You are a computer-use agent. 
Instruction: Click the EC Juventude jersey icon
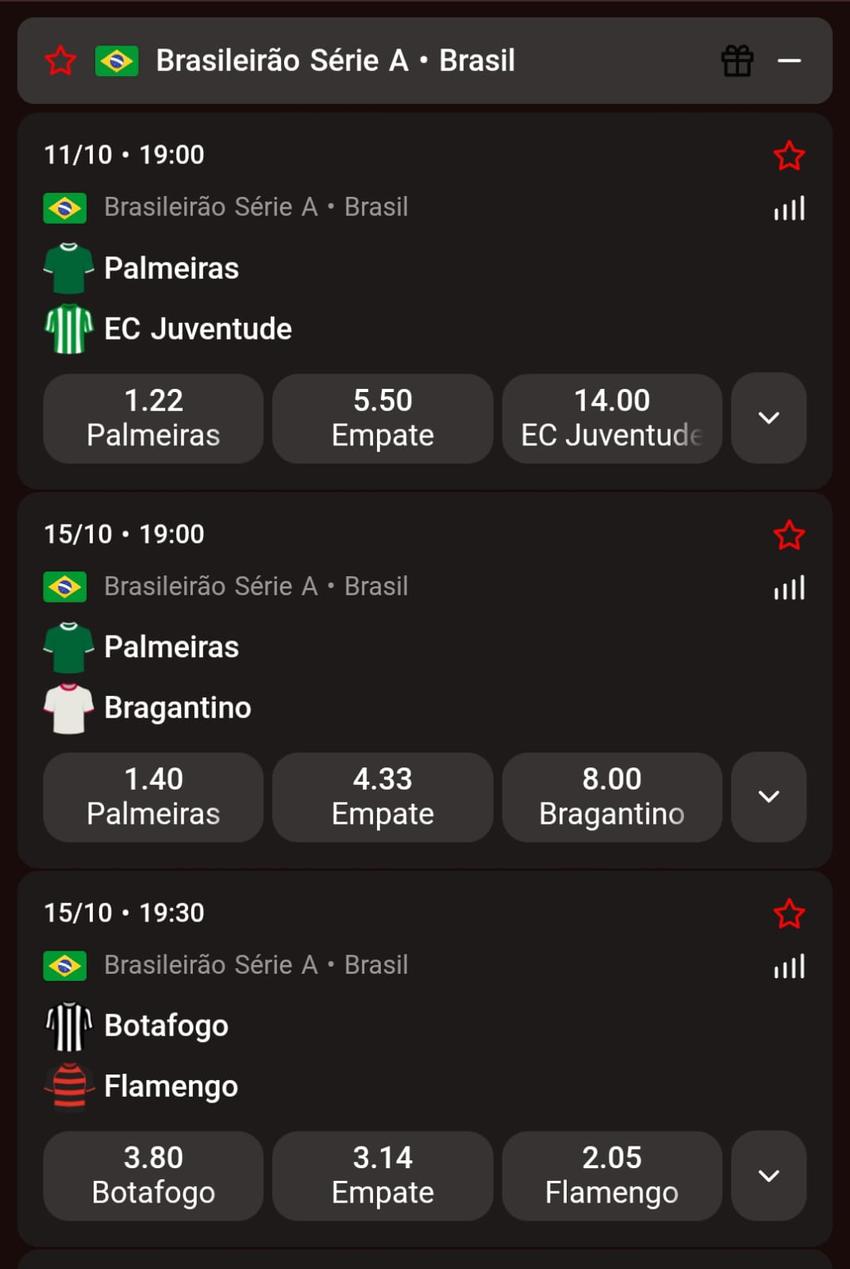(67, 328)
